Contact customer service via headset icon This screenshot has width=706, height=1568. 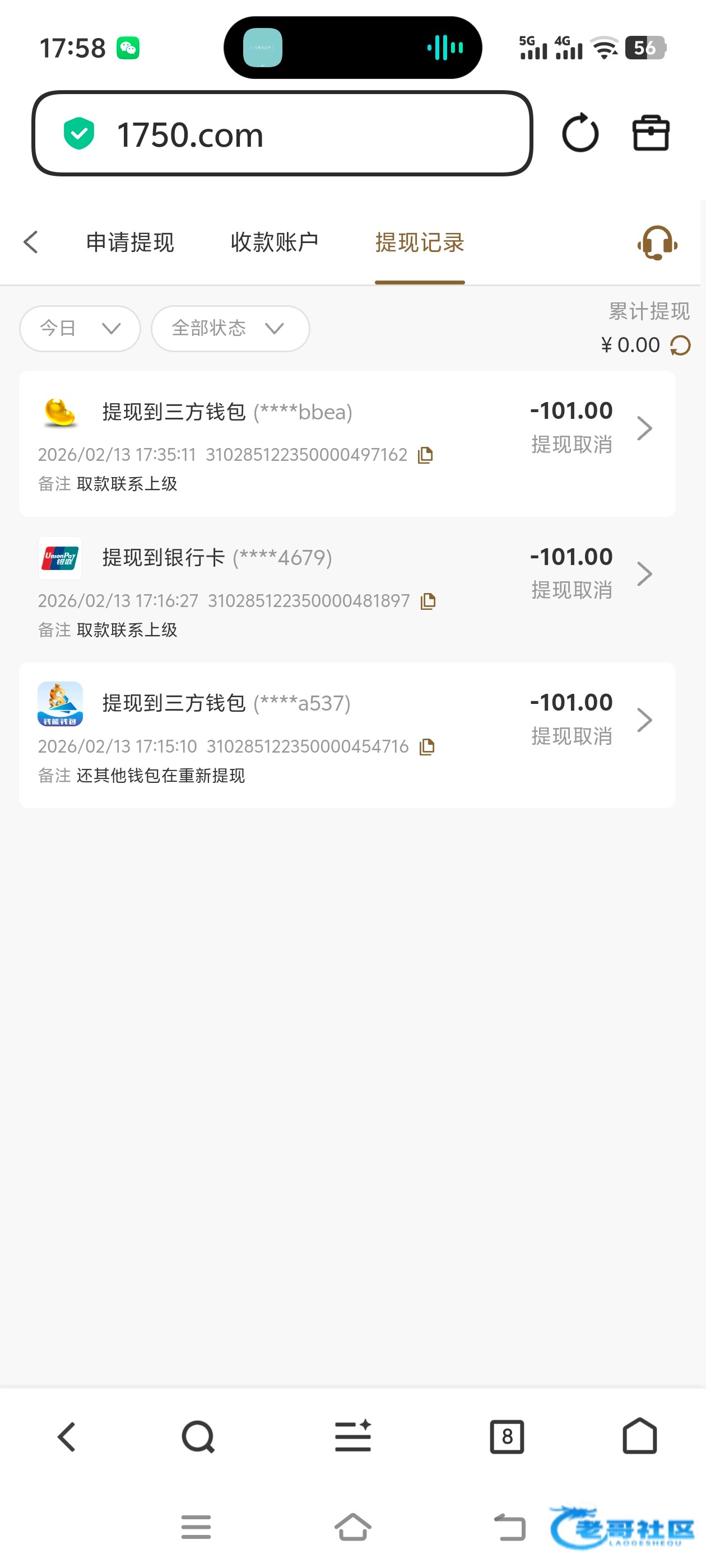click(657, 242)
